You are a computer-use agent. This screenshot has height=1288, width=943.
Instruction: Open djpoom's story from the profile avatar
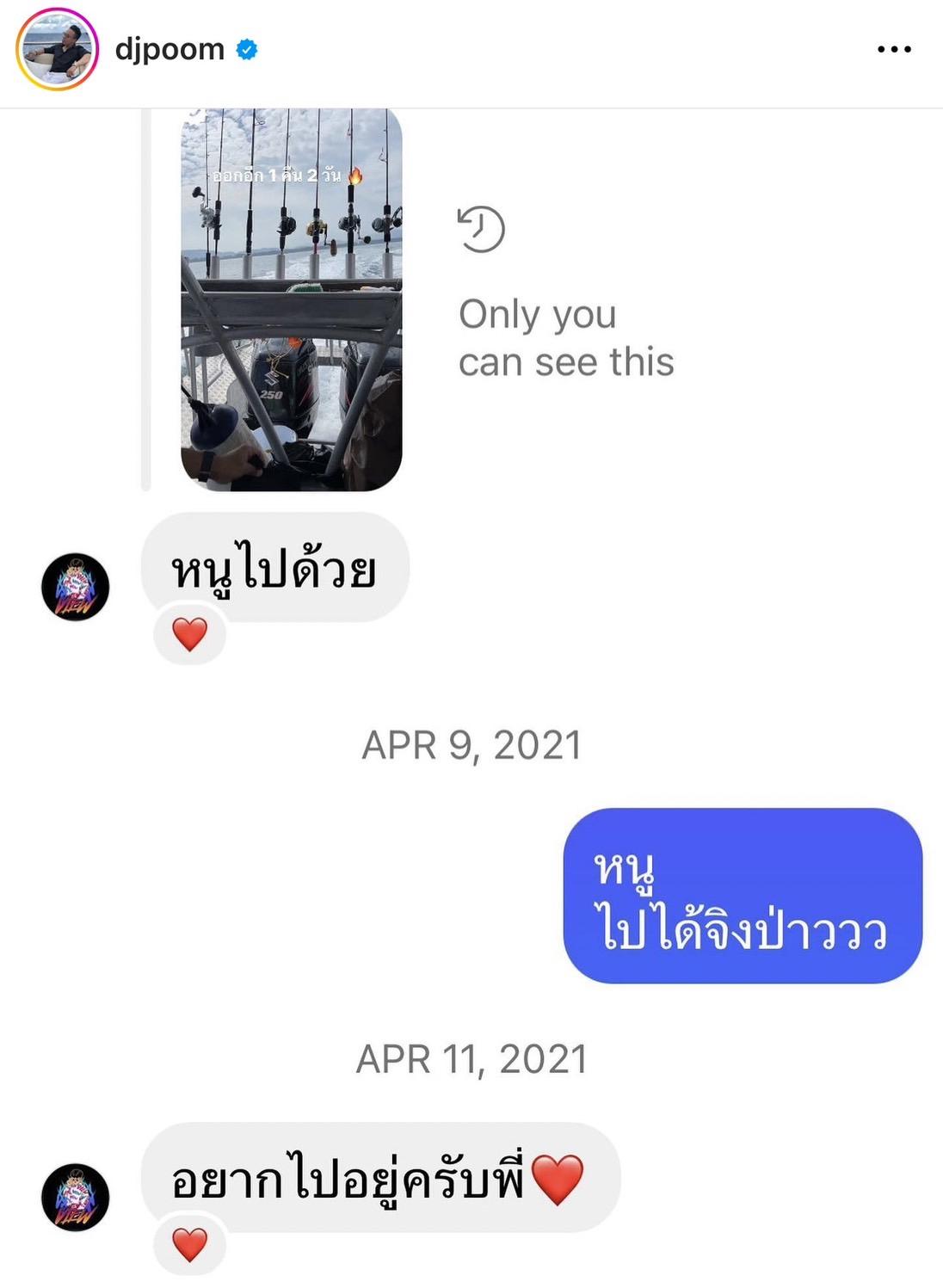(x=57, y=50)
